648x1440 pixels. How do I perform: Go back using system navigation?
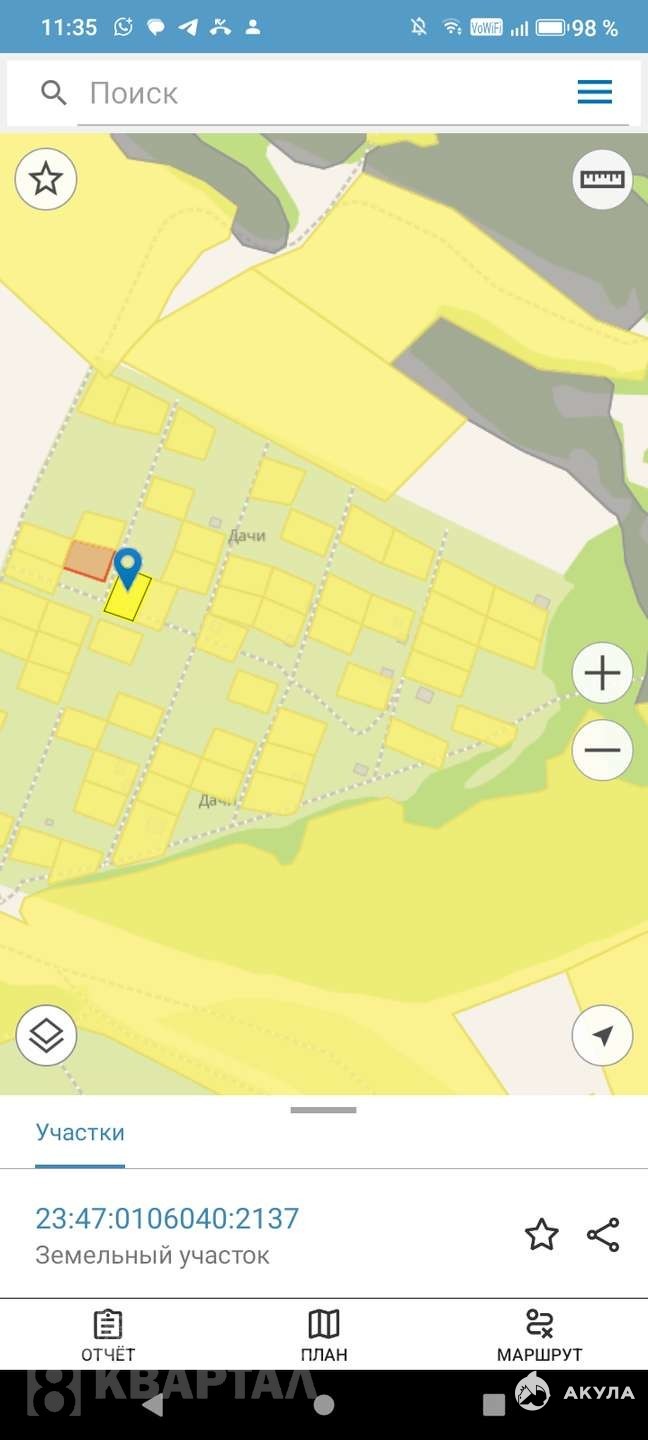[x=153, y=1404]
